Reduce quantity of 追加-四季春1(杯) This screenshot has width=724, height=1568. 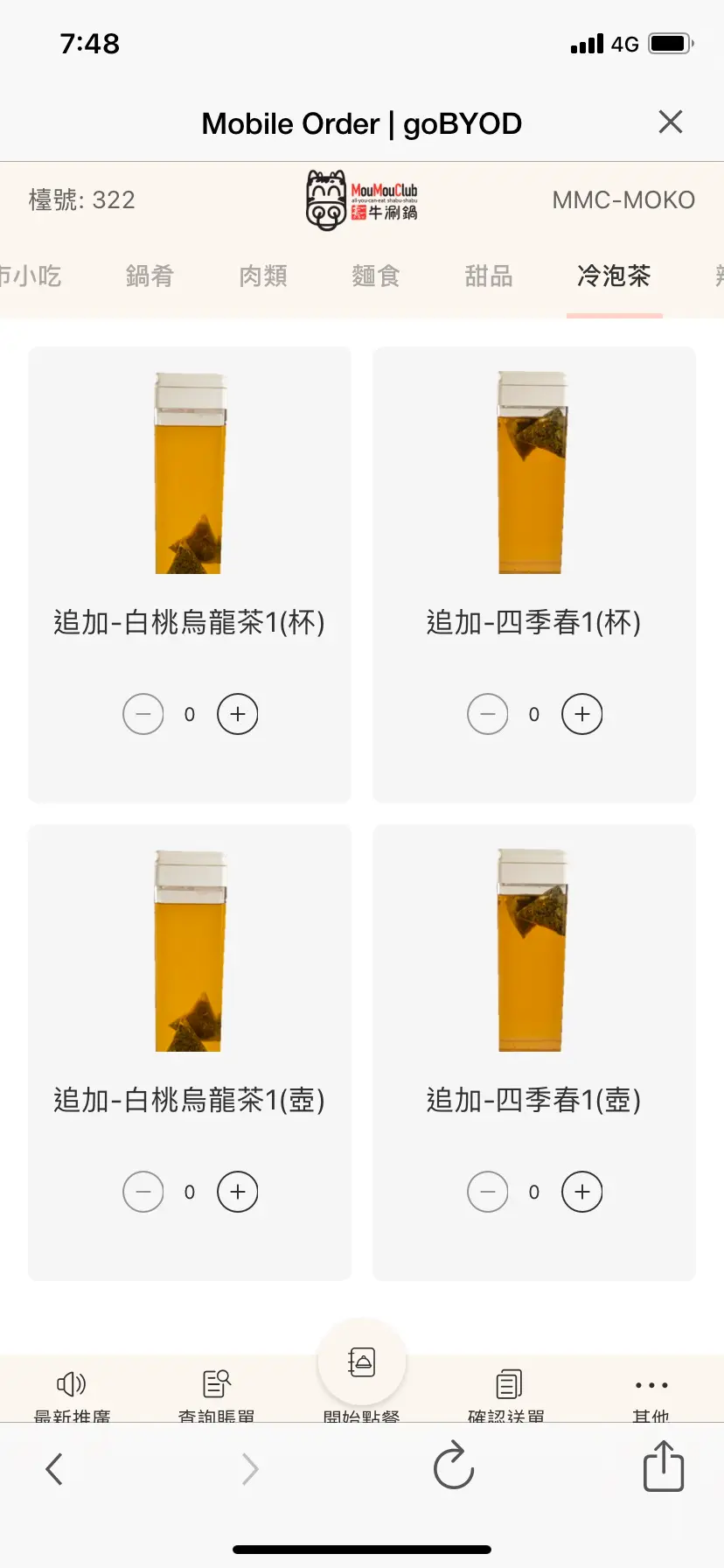point(488,714)
